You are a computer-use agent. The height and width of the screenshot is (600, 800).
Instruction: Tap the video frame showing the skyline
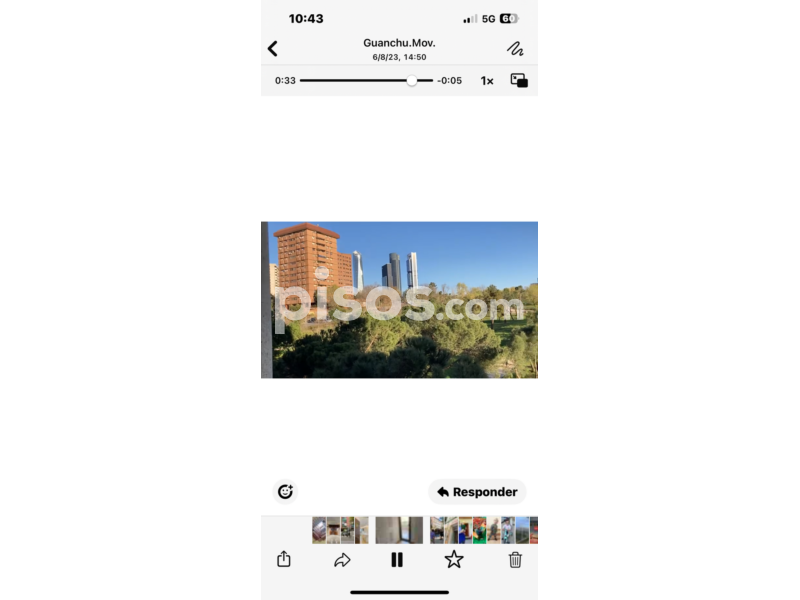click(x=399, y=300)
